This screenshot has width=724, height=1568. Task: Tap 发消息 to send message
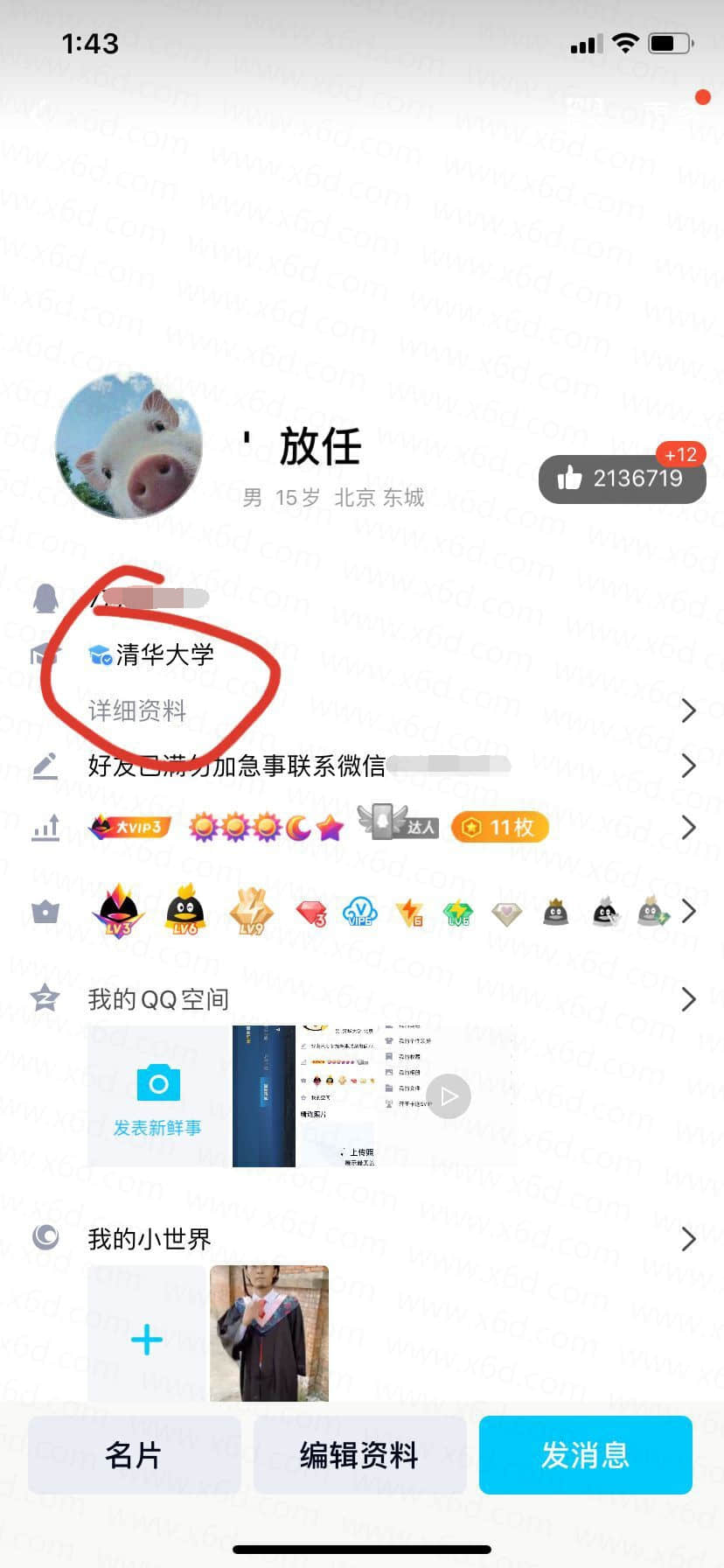[x=585, y=1455]
